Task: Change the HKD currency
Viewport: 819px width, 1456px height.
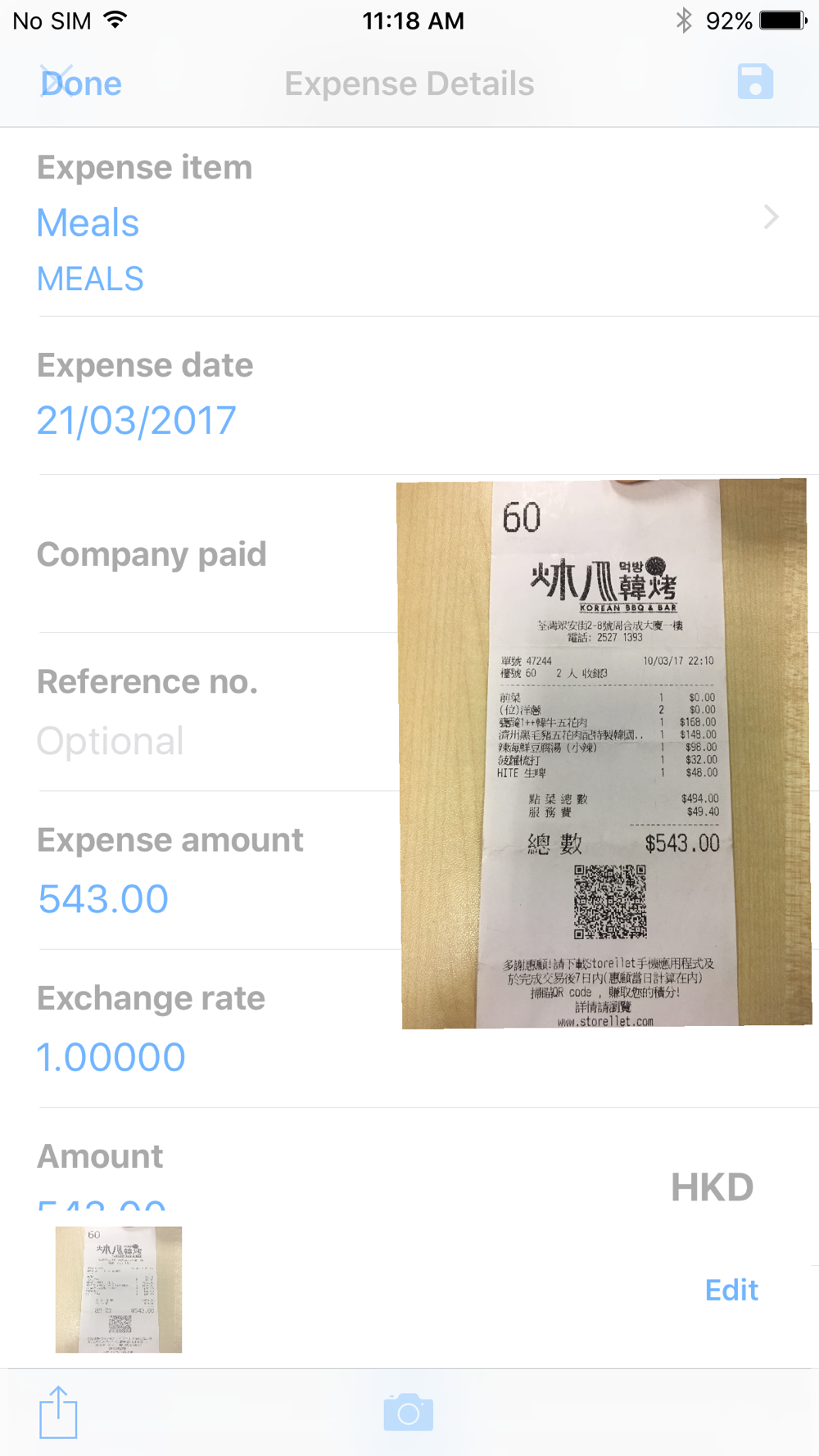Action: pos(712,1187)
